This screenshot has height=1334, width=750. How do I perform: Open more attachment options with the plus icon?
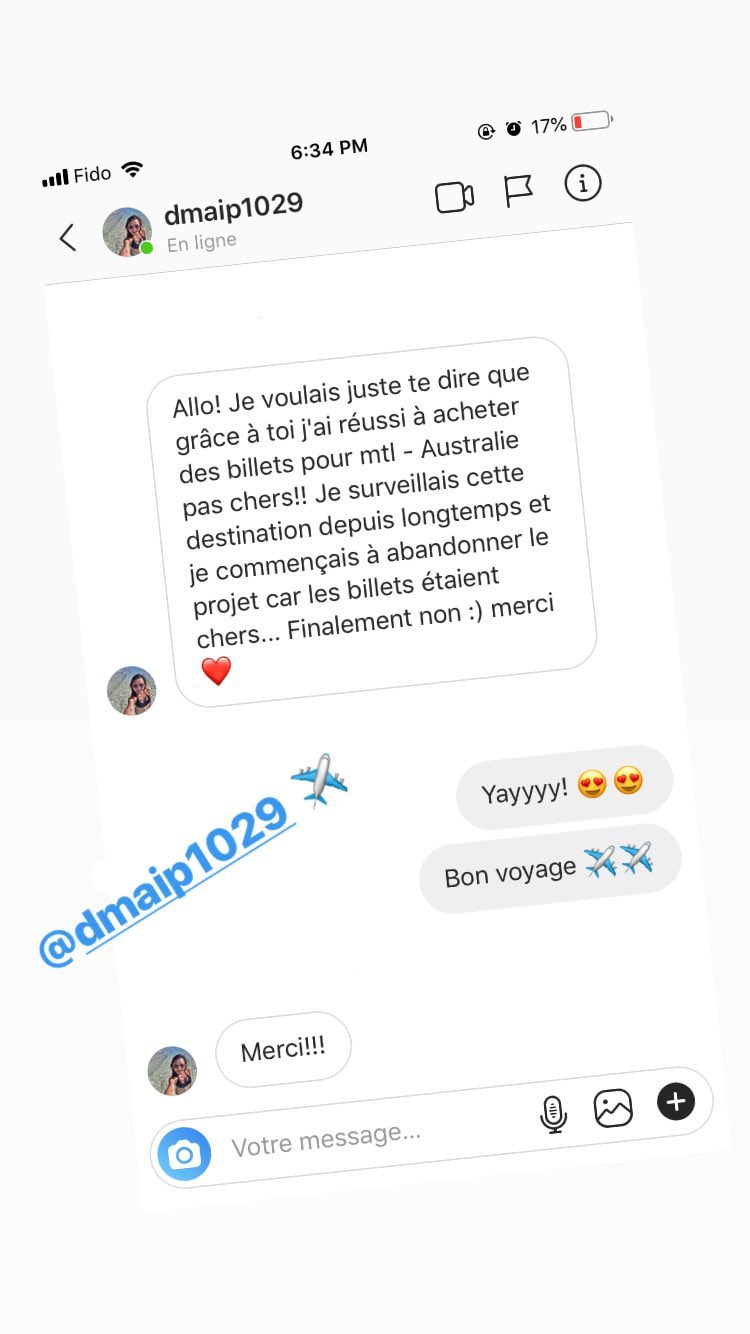coord(676,1100)
